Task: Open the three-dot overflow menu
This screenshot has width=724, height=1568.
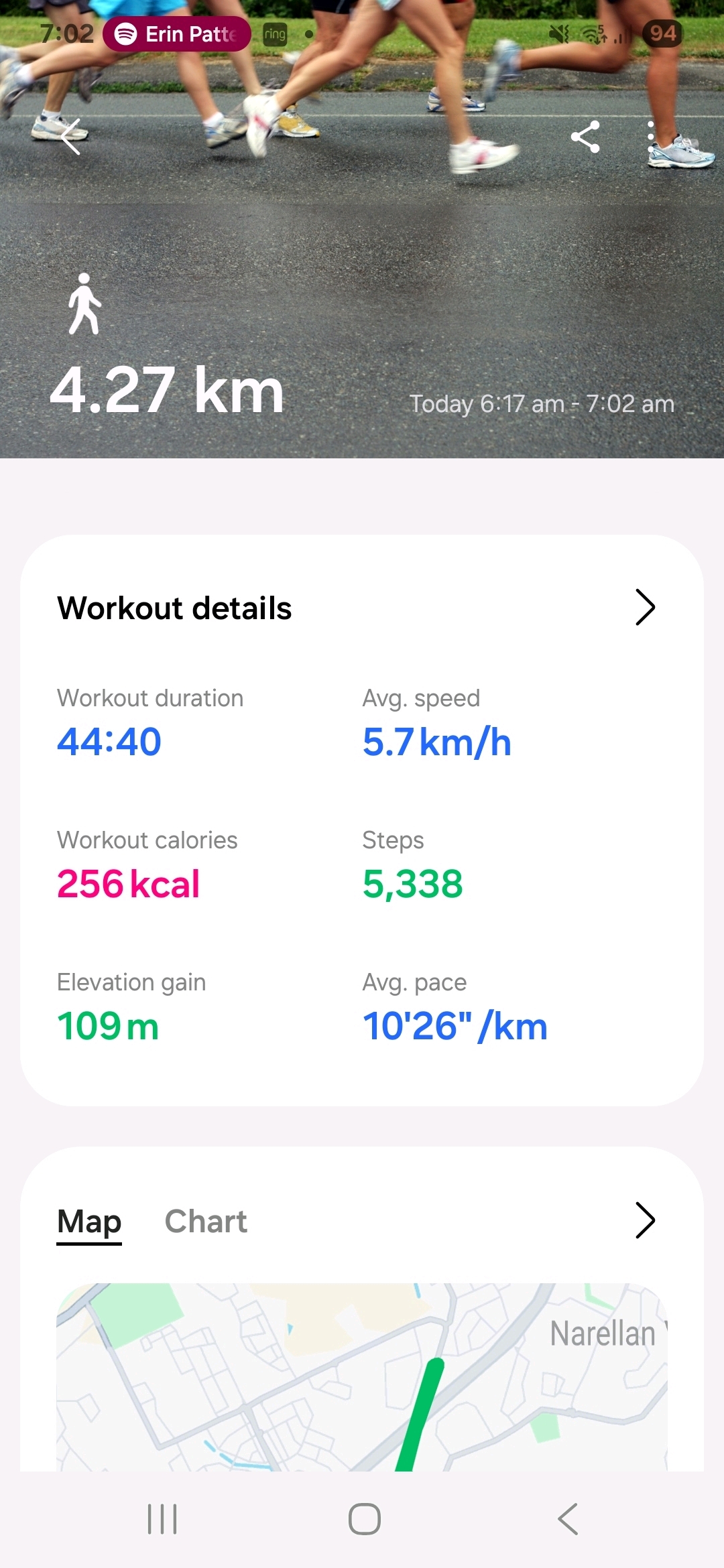Action: click(650, 137)
